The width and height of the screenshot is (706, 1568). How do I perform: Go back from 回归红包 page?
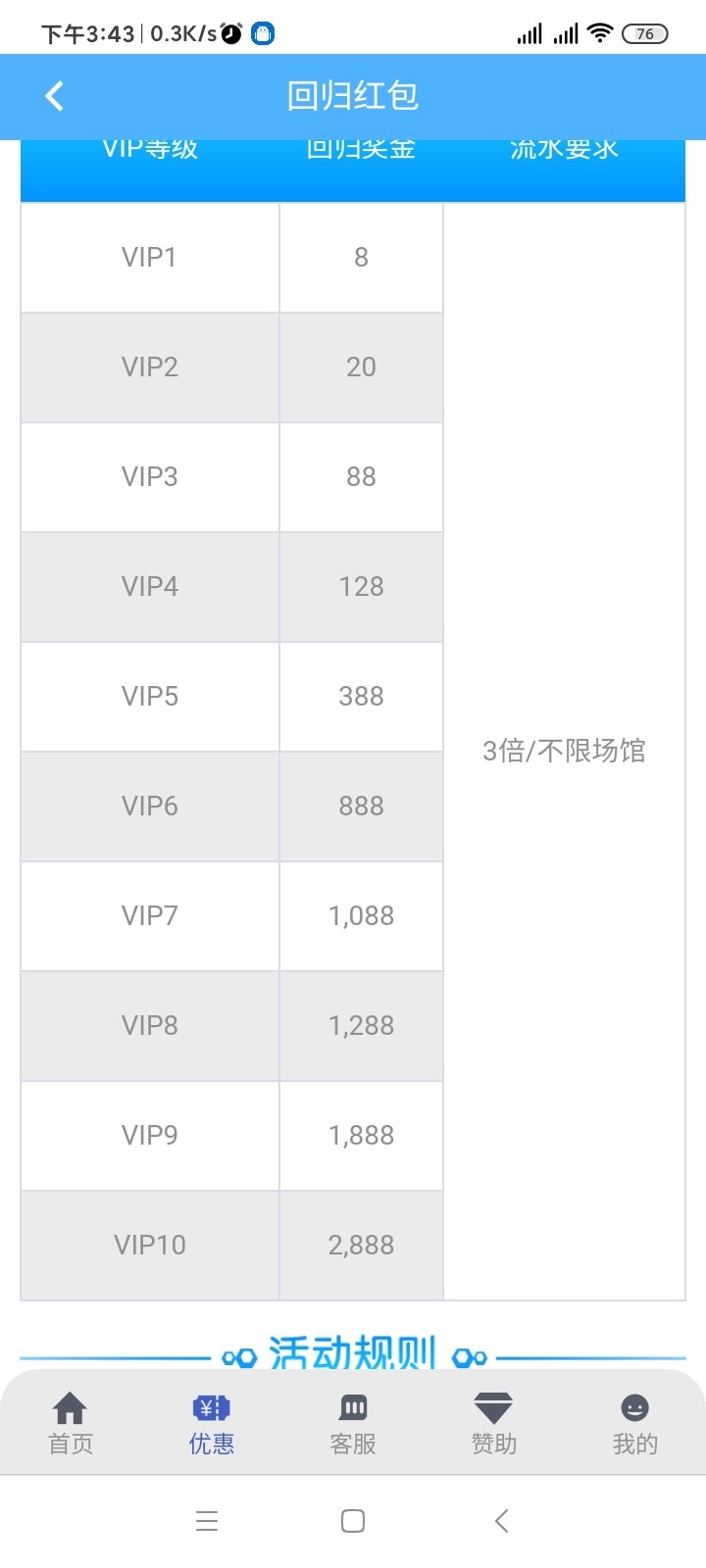[x=55, y=96]
